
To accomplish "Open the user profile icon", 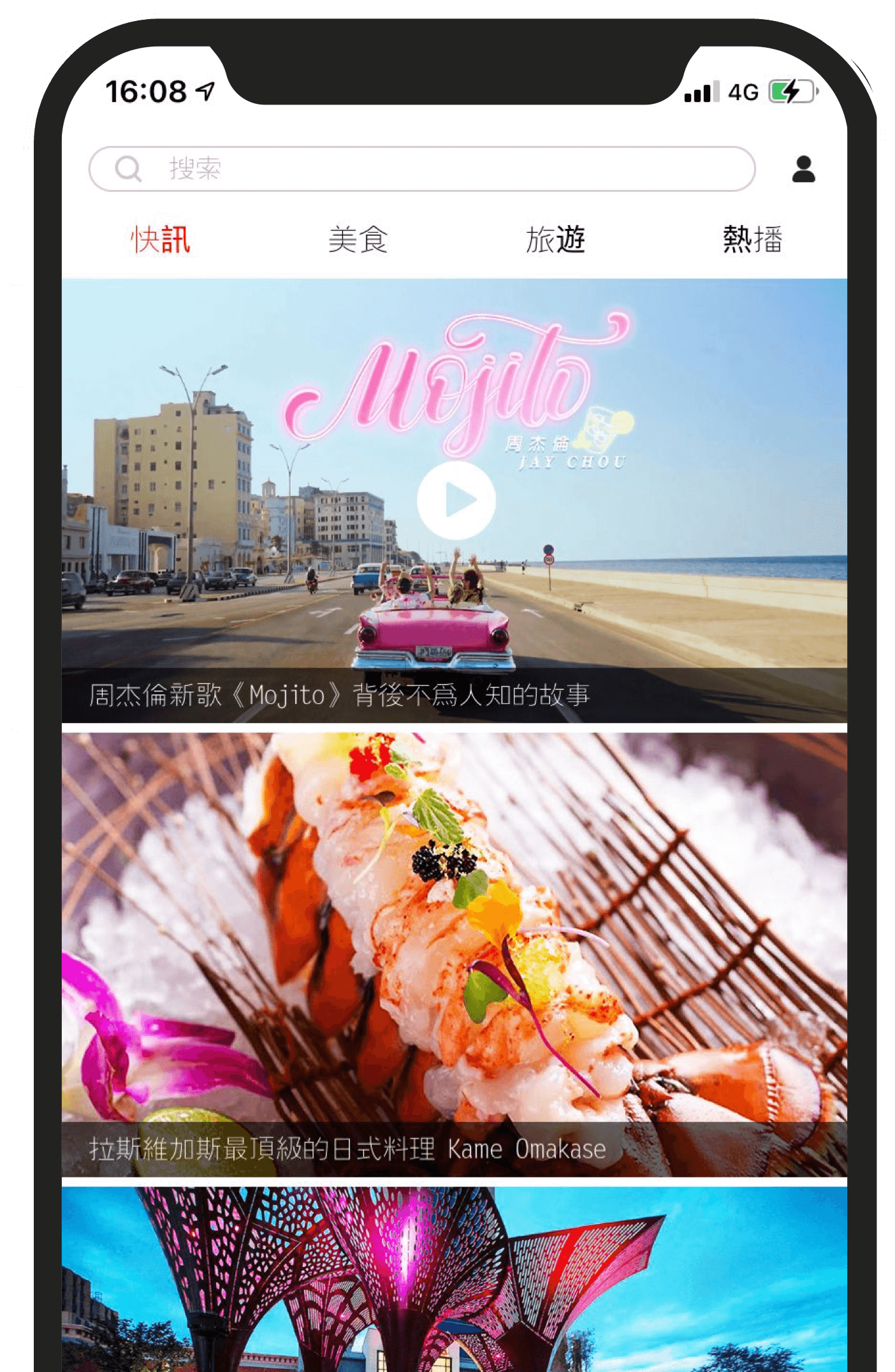I will pos(803,170).
